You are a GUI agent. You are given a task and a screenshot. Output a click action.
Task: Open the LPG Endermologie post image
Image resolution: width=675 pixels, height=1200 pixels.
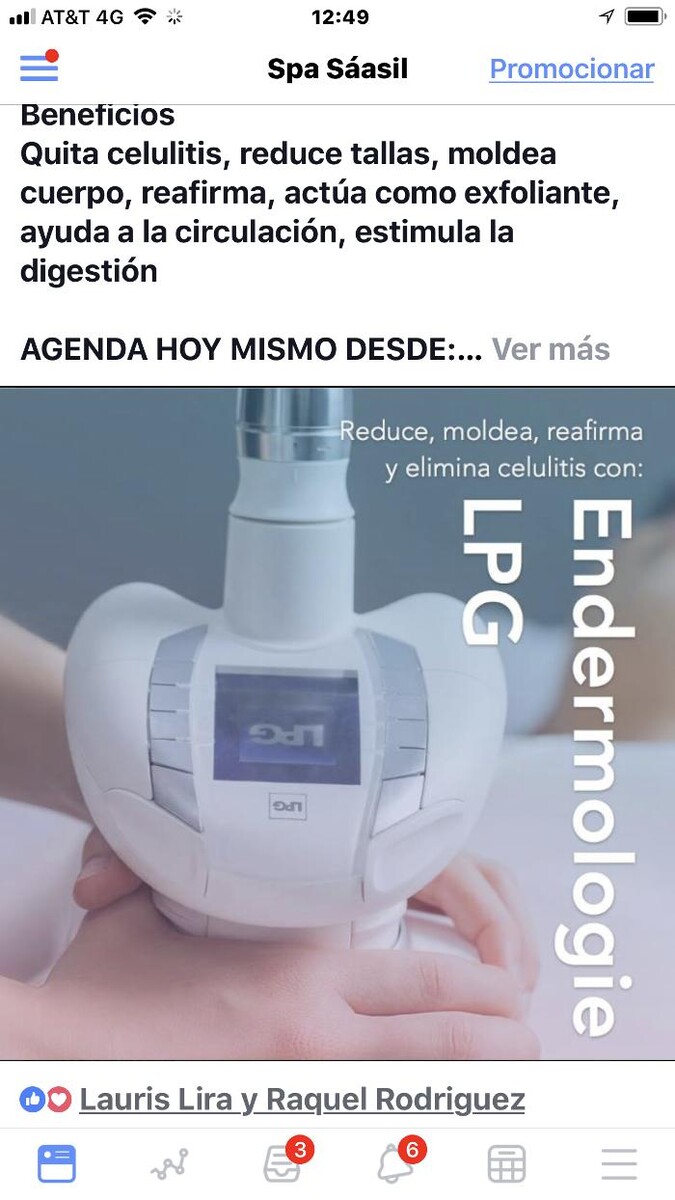click(337, 723)
